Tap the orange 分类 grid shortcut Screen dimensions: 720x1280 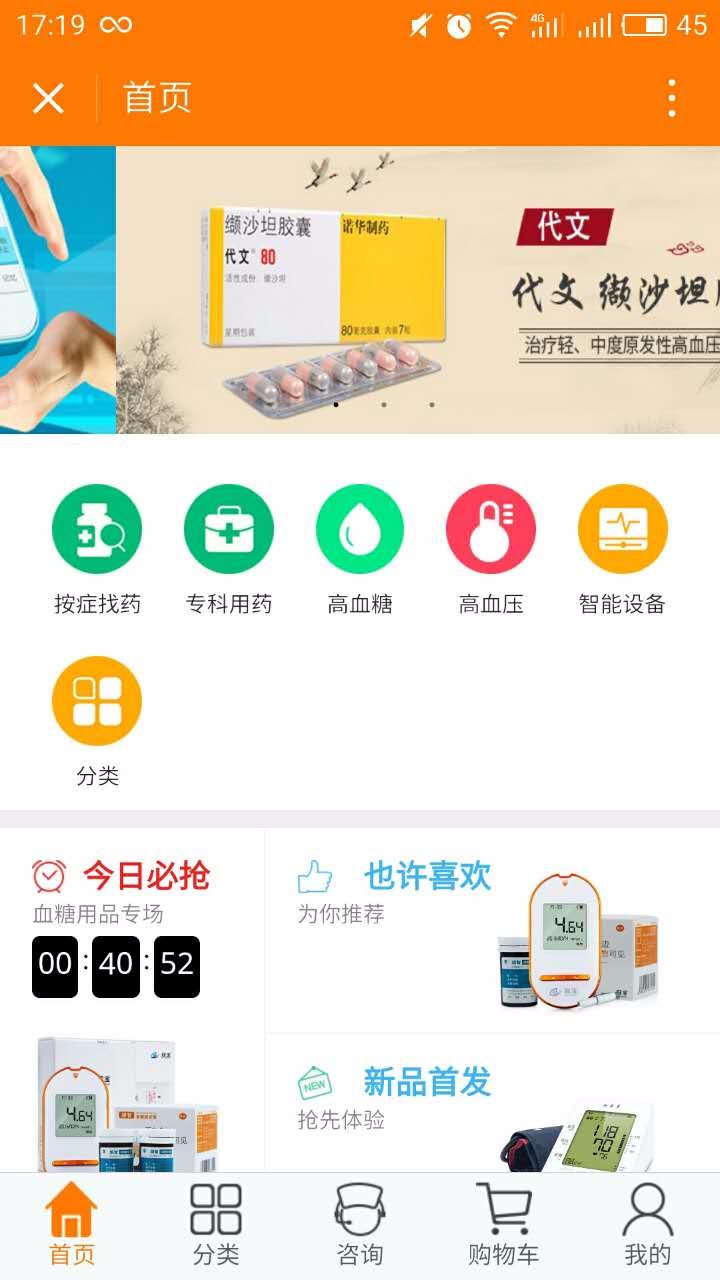97,718
